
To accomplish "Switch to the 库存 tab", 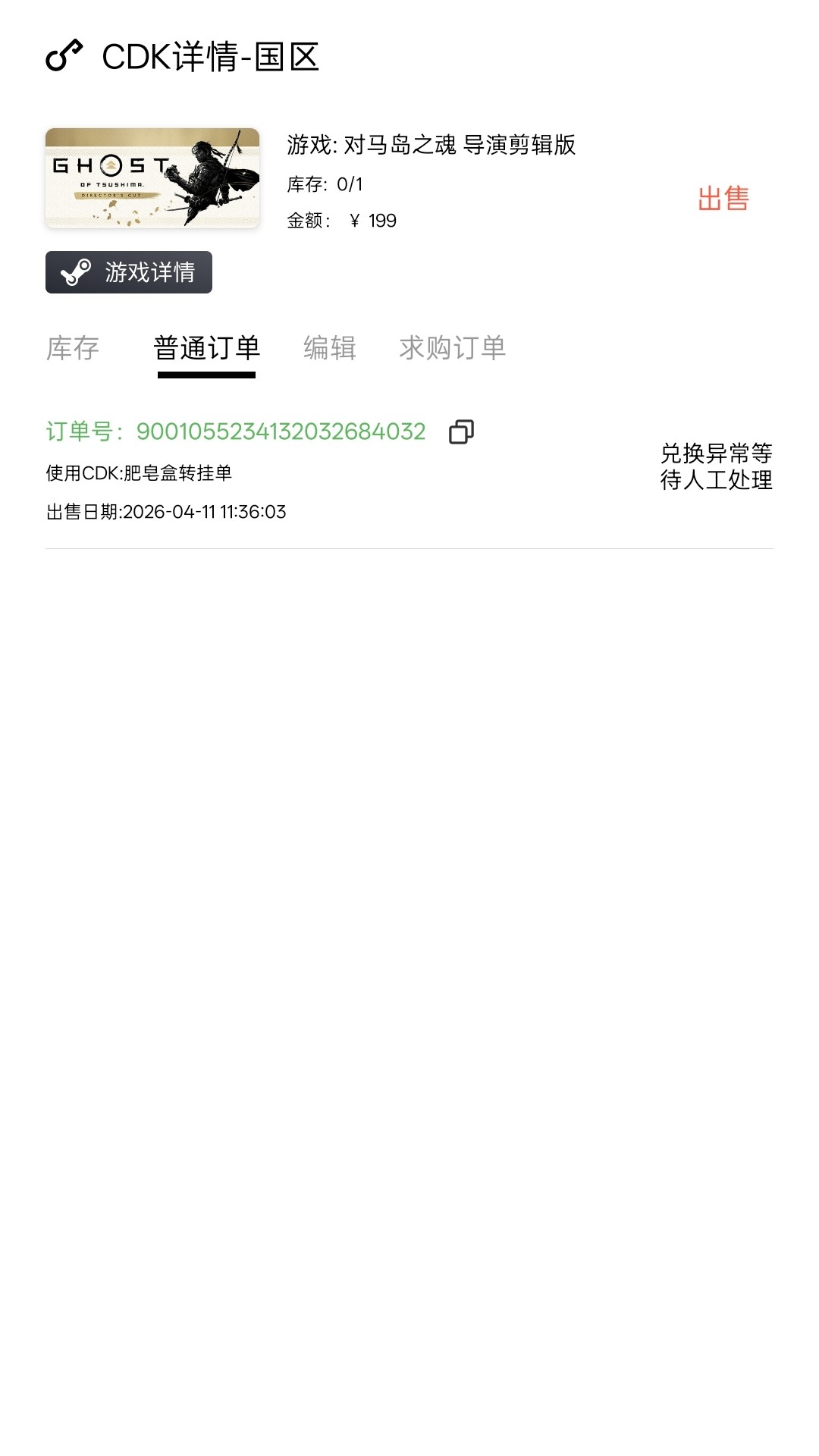I will click(73, 348).
